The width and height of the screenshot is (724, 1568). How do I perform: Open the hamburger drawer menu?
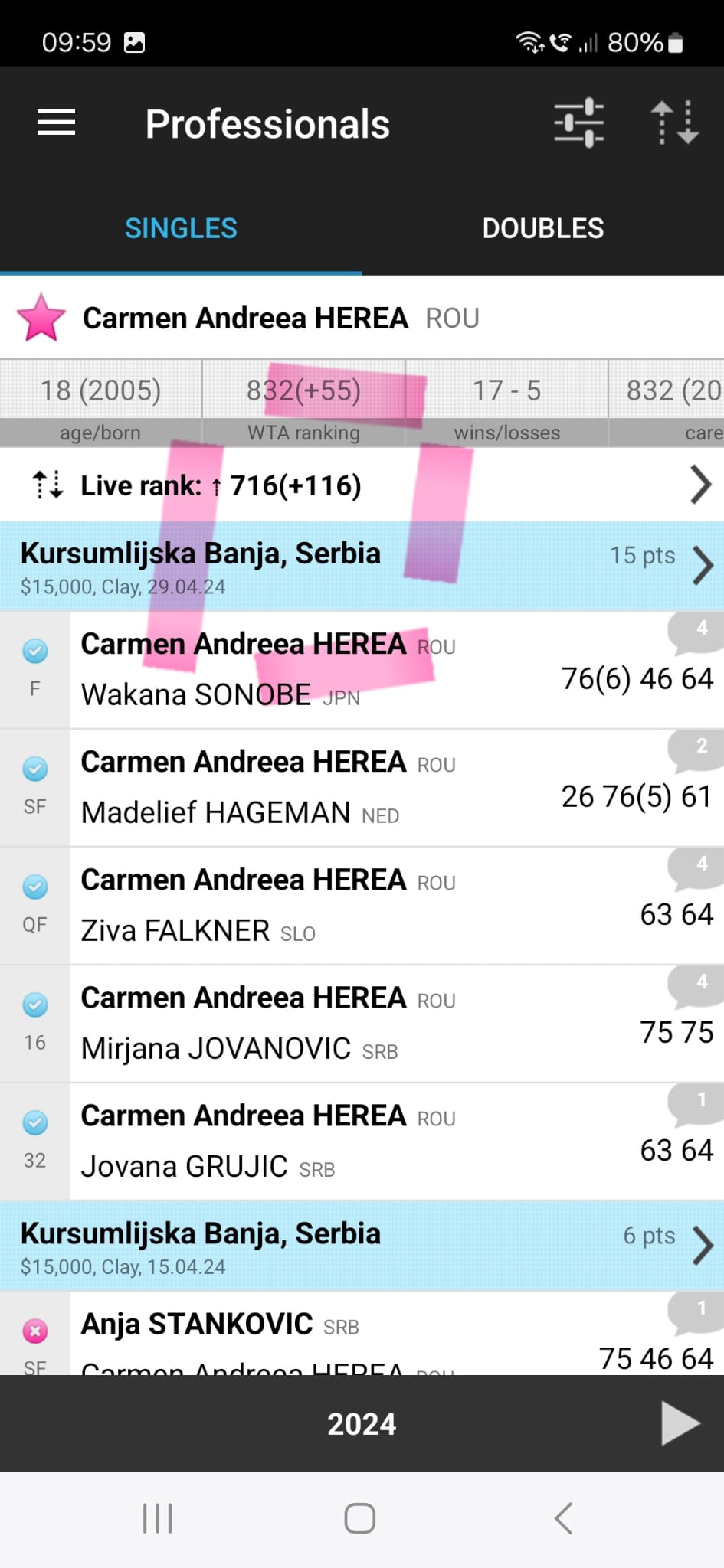pos(56,122)
